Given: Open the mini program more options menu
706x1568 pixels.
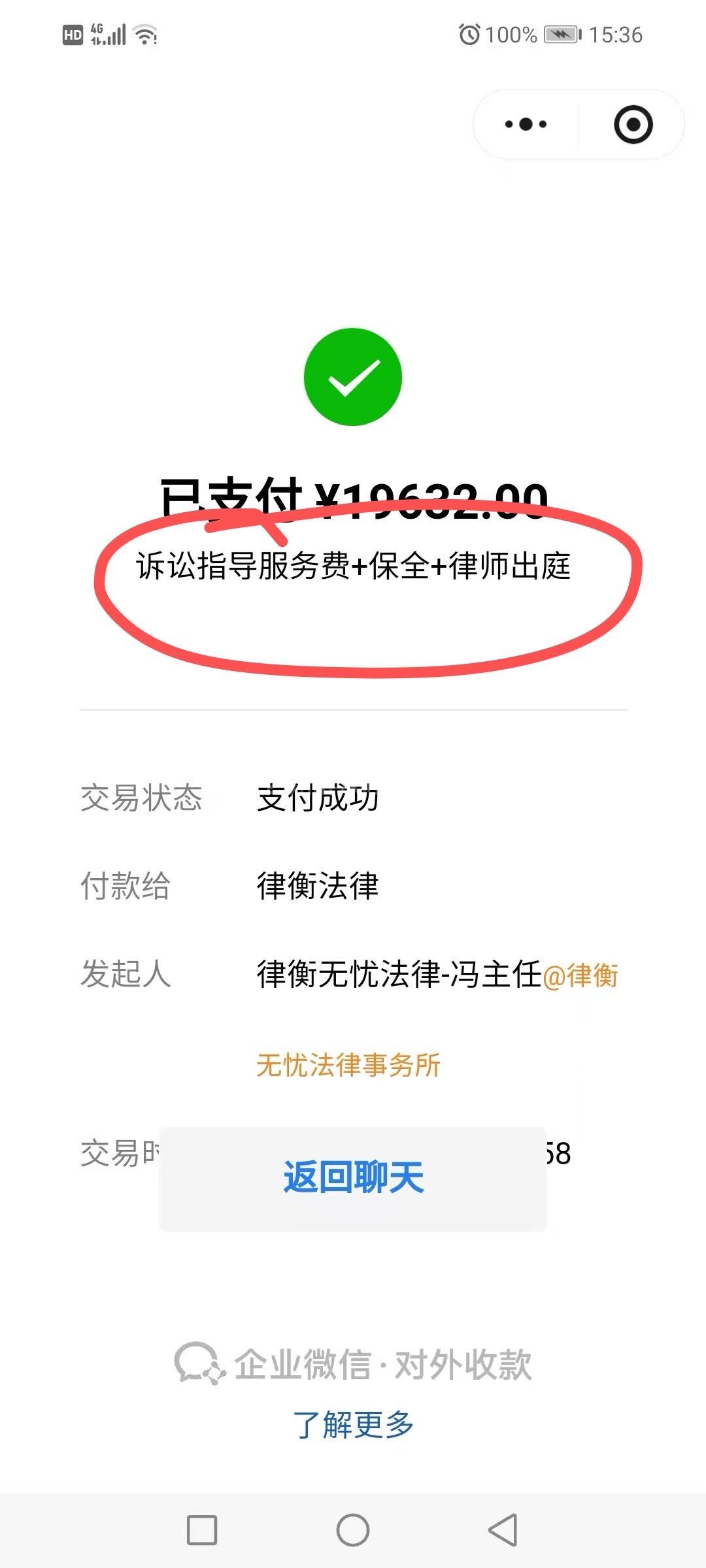Looking at the screenshot, I should tap(526, 124).
